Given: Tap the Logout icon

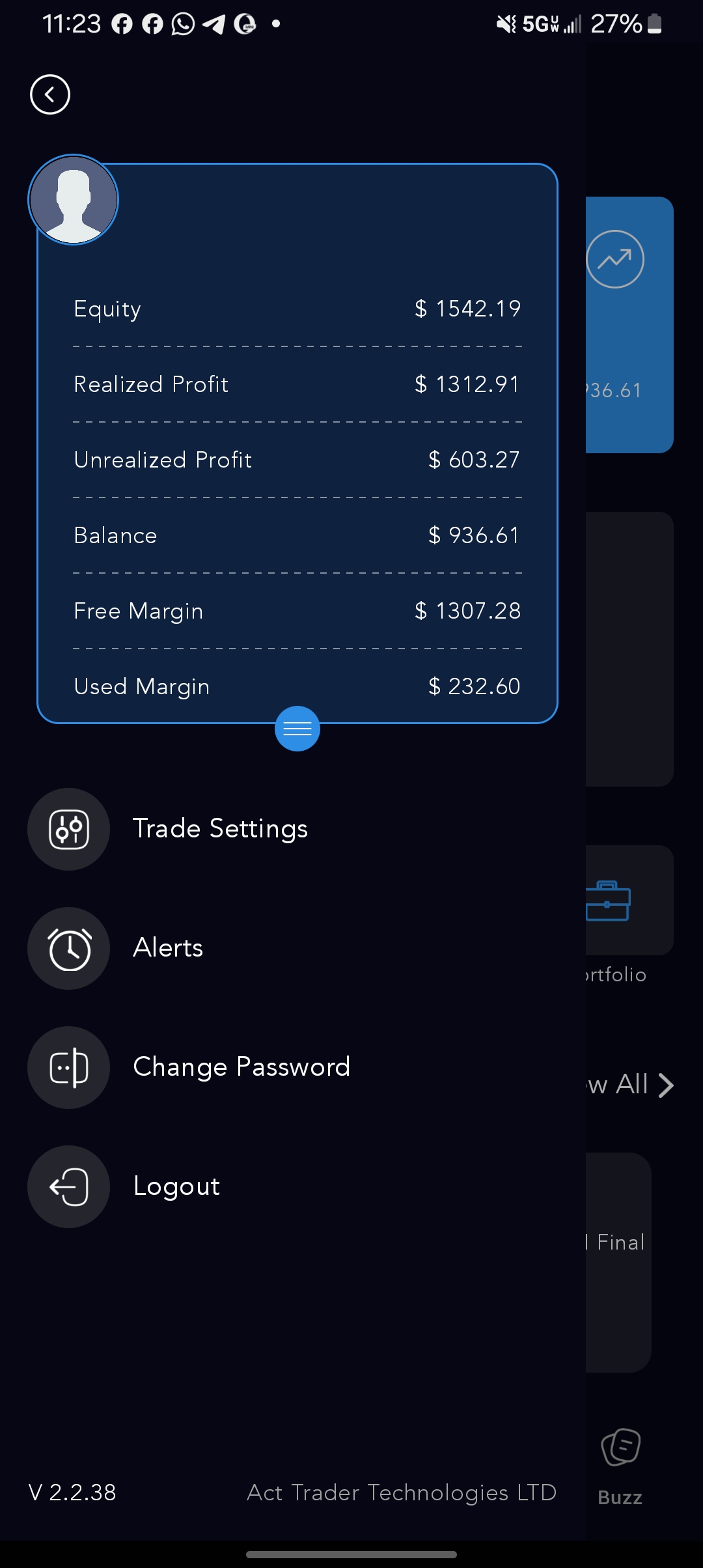Looking at the screenshot, I should (68, 1186).
